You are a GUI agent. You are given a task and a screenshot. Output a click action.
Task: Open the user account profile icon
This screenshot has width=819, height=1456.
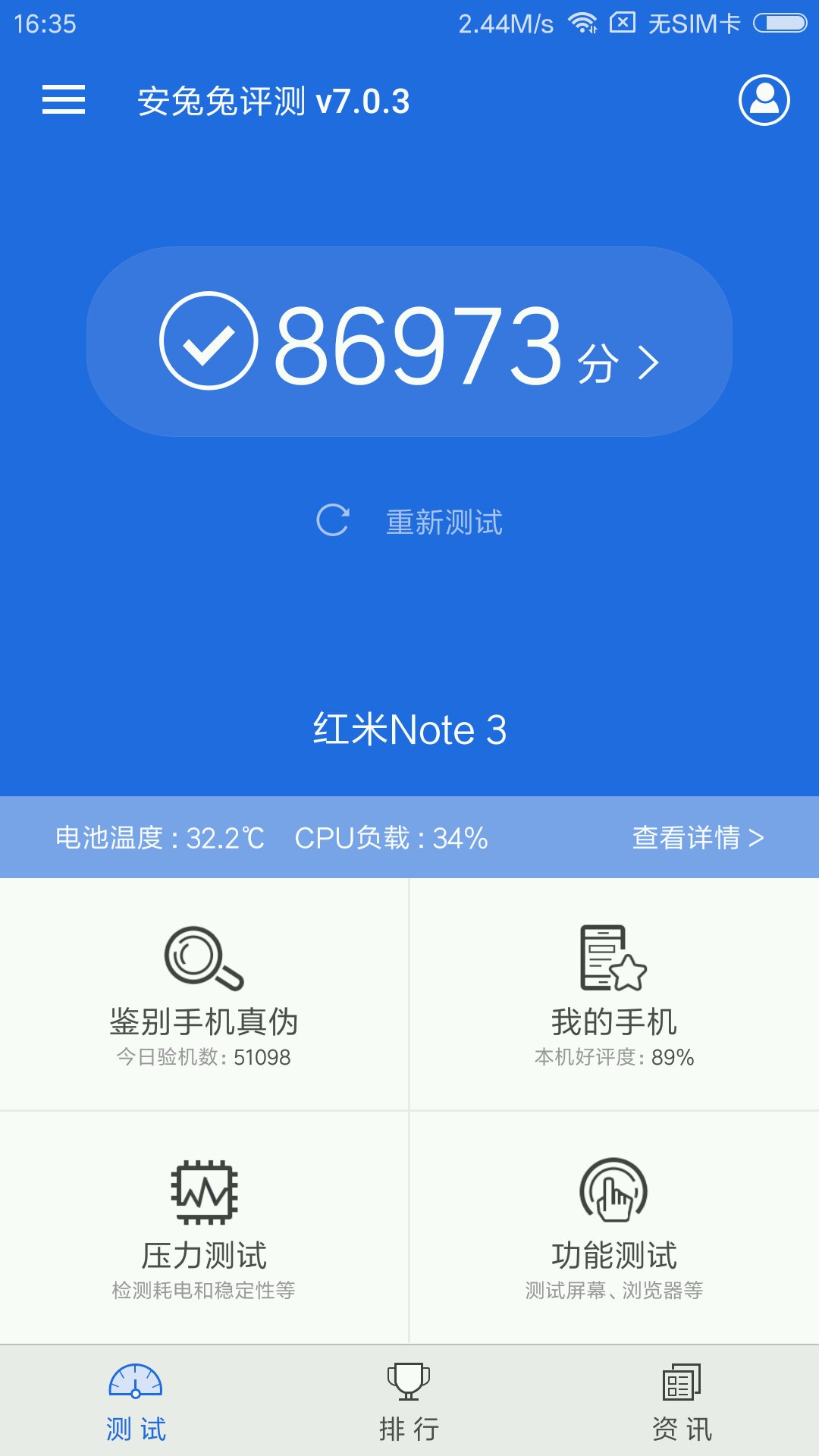click(764, 100)
